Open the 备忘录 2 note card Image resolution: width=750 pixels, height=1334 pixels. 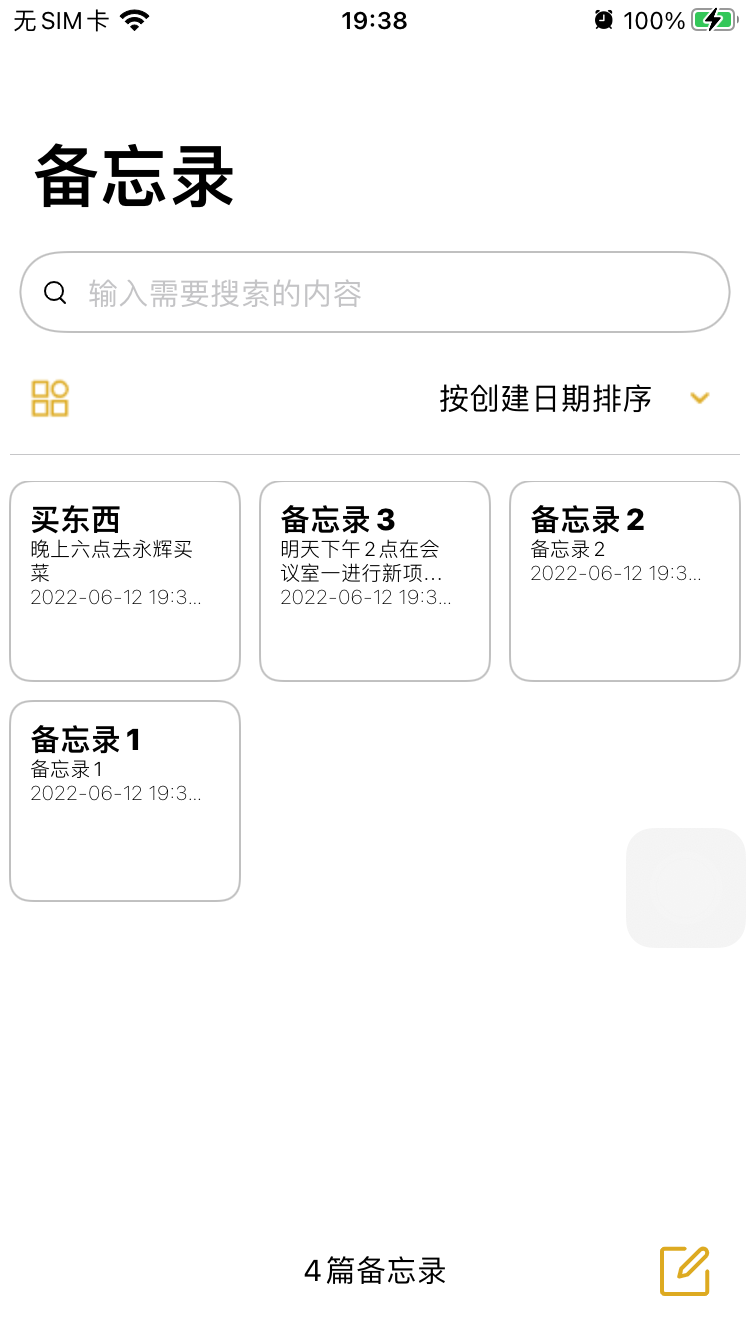pyautogui.click(x=625, y=581)
